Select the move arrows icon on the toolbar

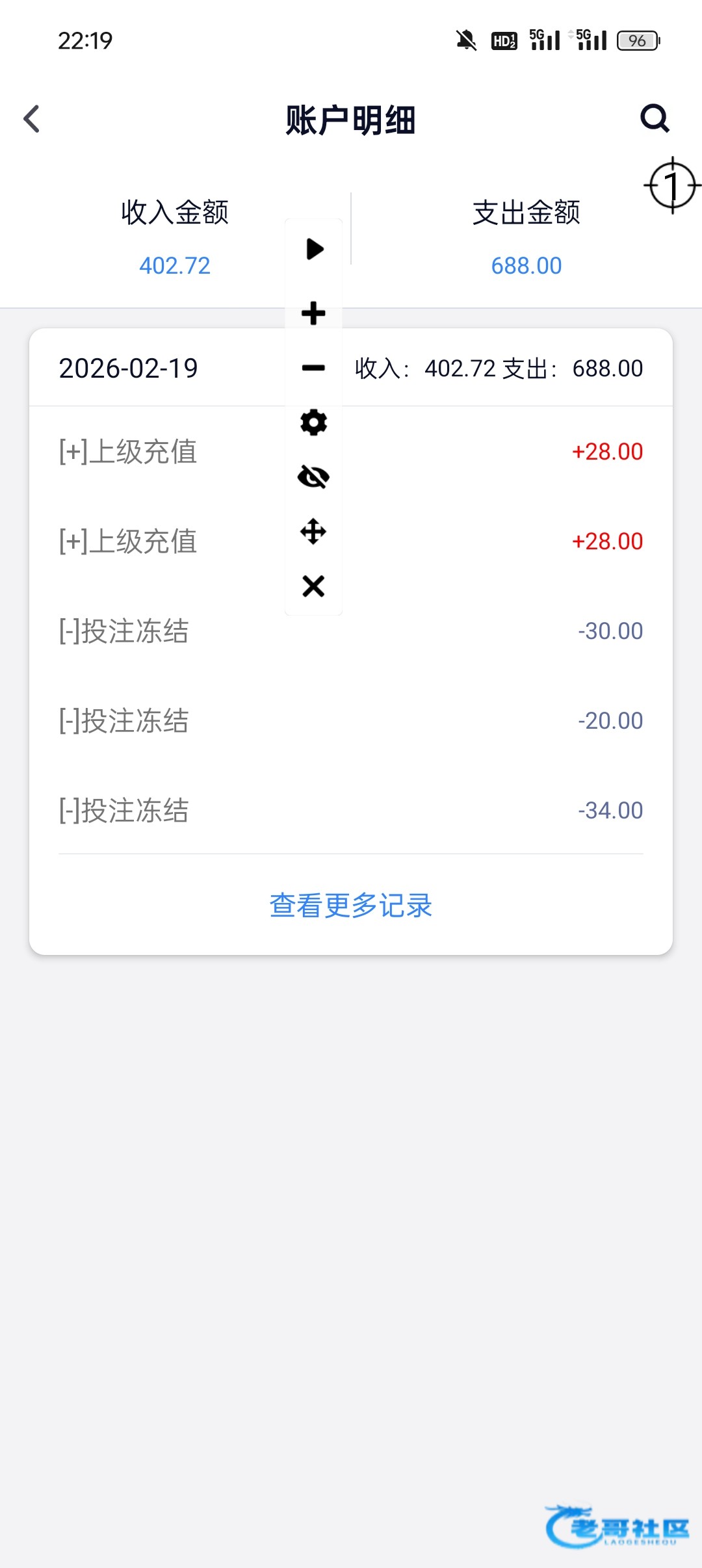pos(313,532)
